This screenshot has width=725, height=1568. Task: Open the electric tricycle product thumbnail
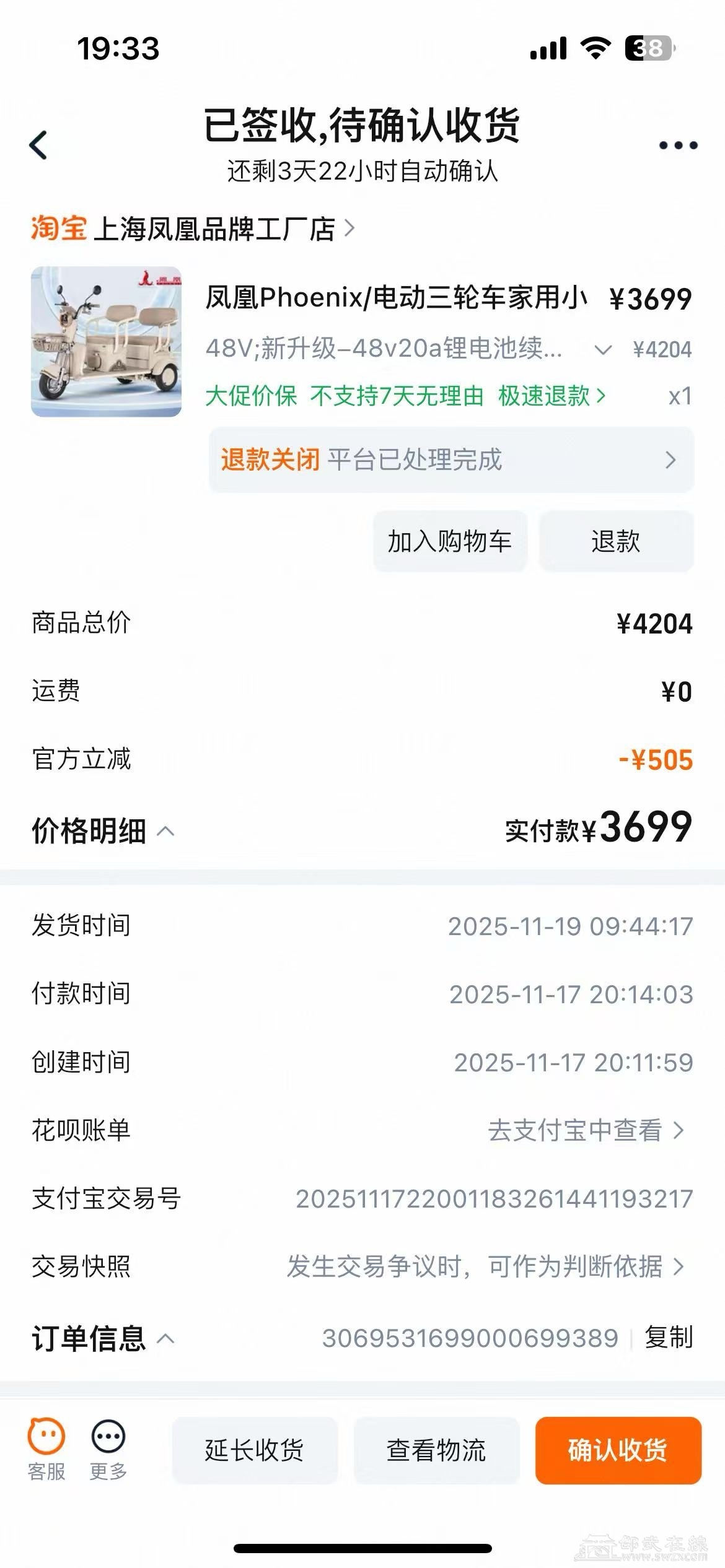click(106, 342)
